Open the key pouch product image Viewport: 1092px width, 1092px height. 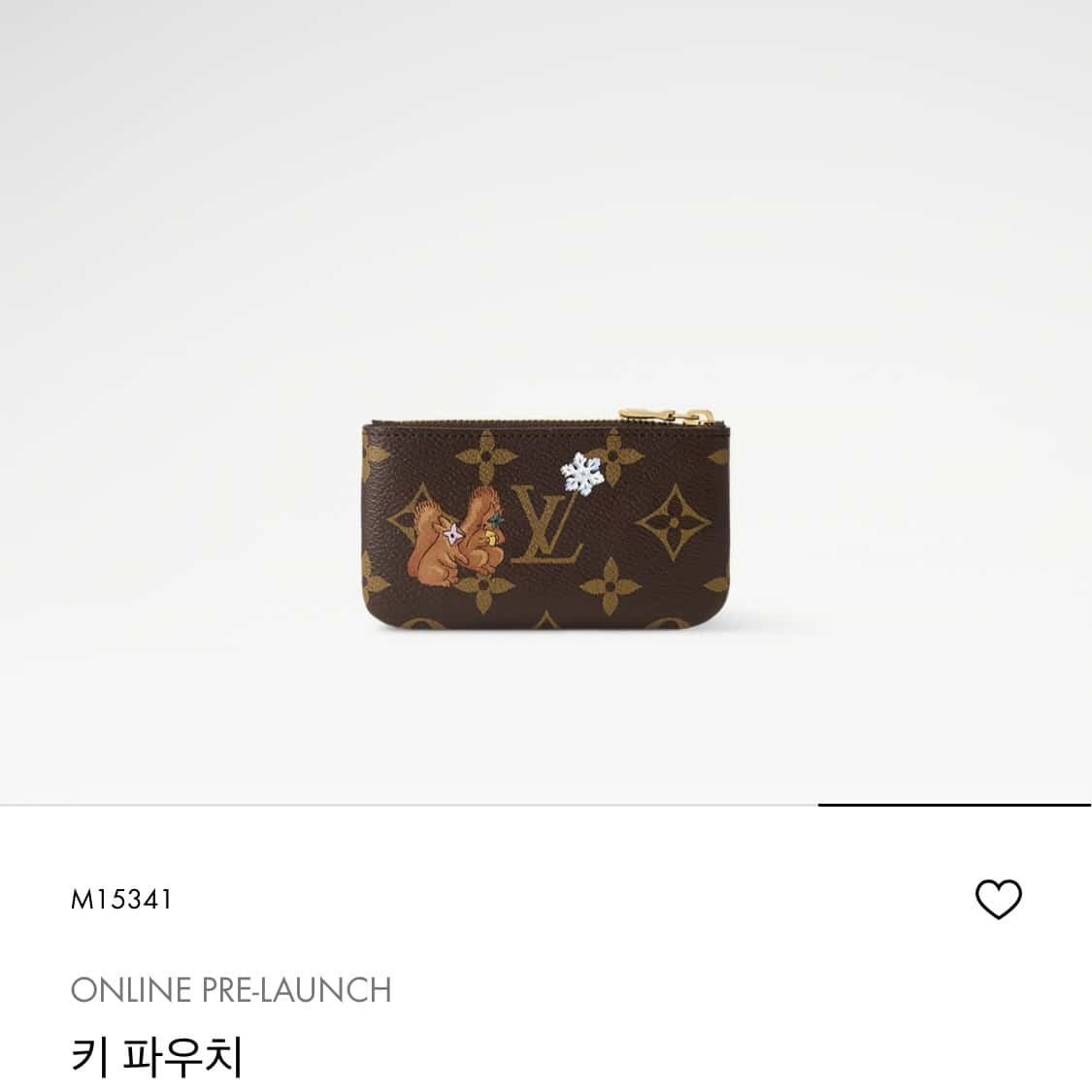[545, 520]
